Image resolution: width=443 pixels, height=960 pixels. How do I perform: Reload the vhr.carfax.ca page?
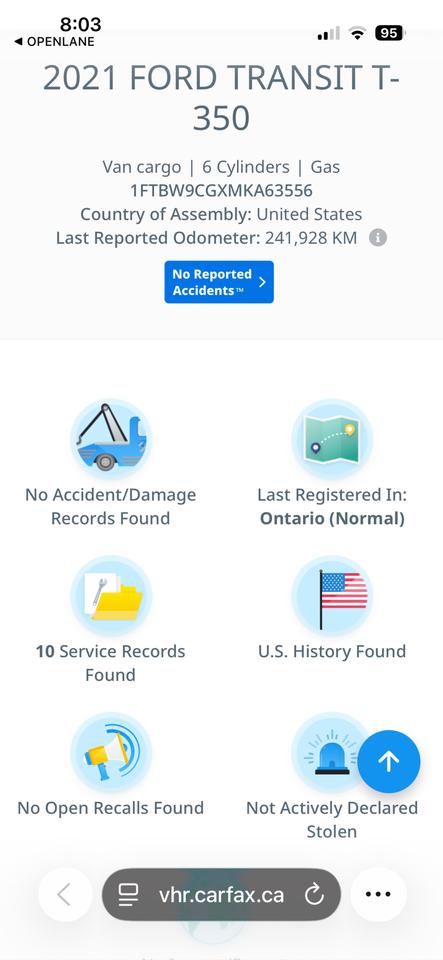pyautogui.click(x=314, y=895)
